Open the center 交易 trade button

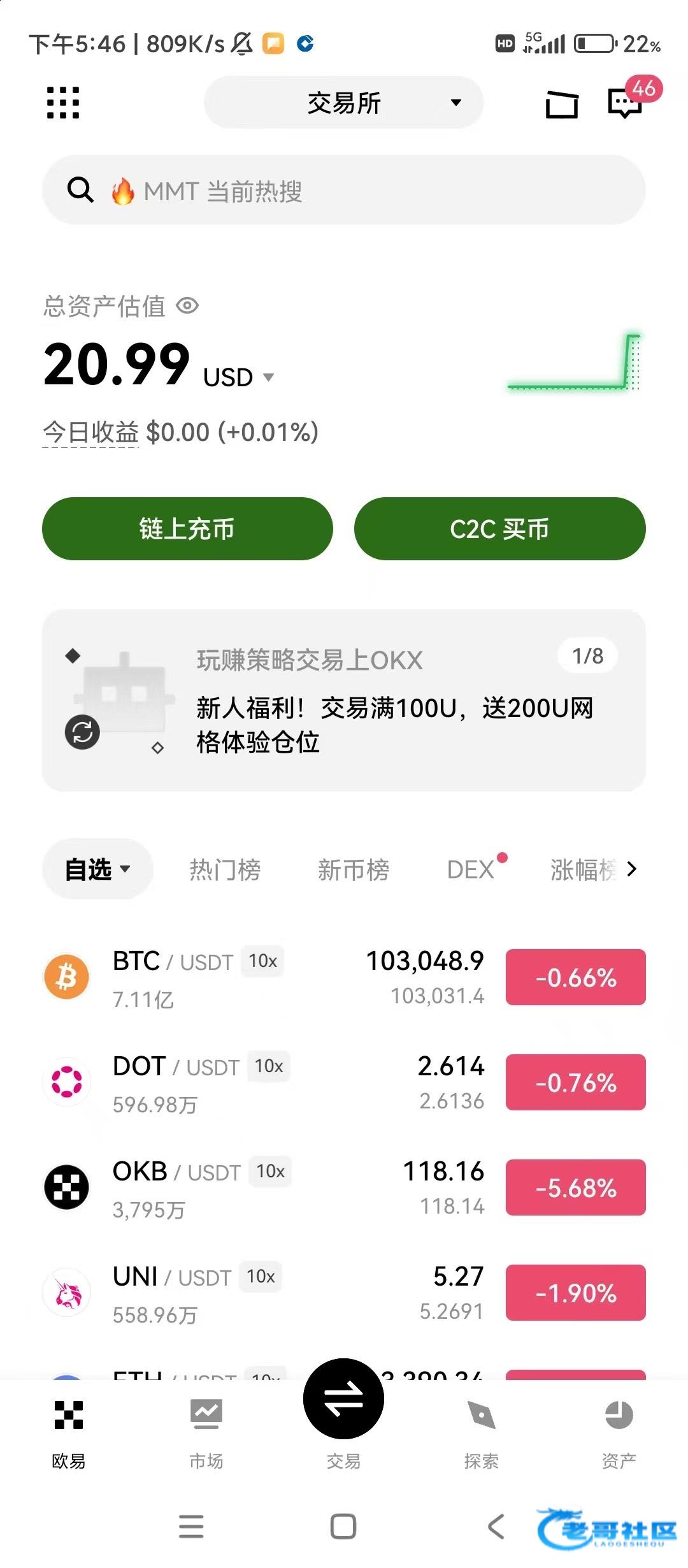(344, 1400)
